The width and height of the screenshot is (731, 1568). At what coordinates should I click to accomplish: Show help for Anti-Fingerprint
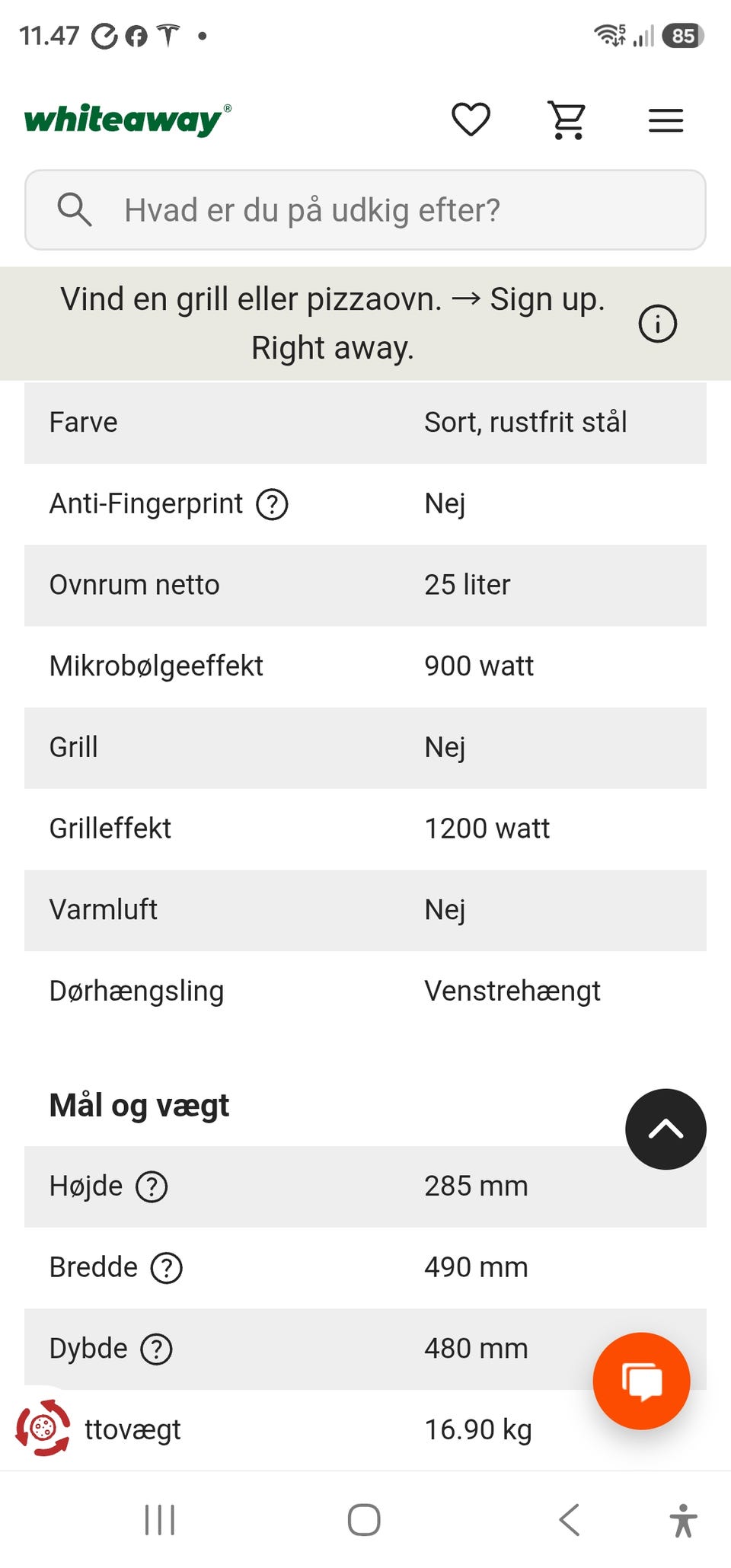272,504
